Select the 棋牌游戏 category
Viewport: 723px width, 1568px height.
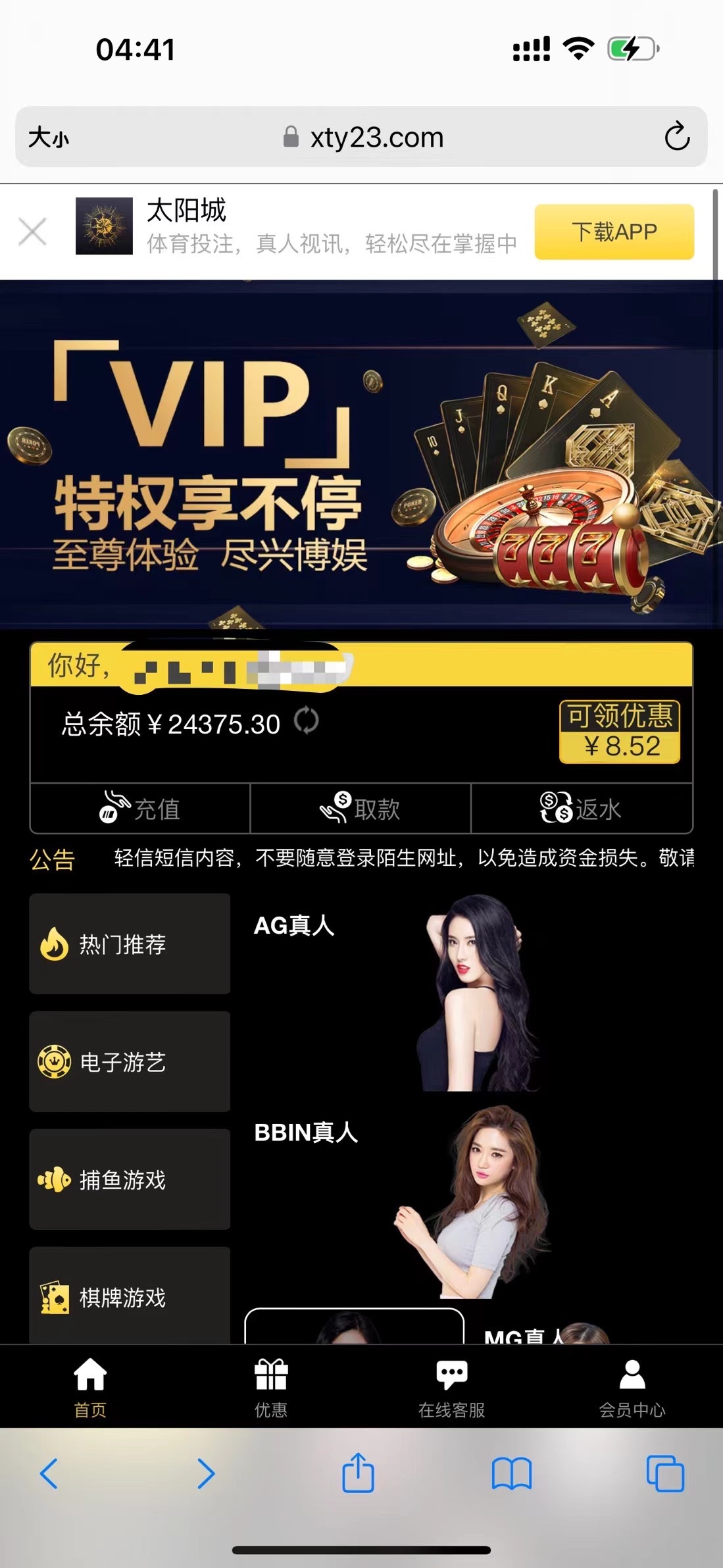coord(130,1296)
